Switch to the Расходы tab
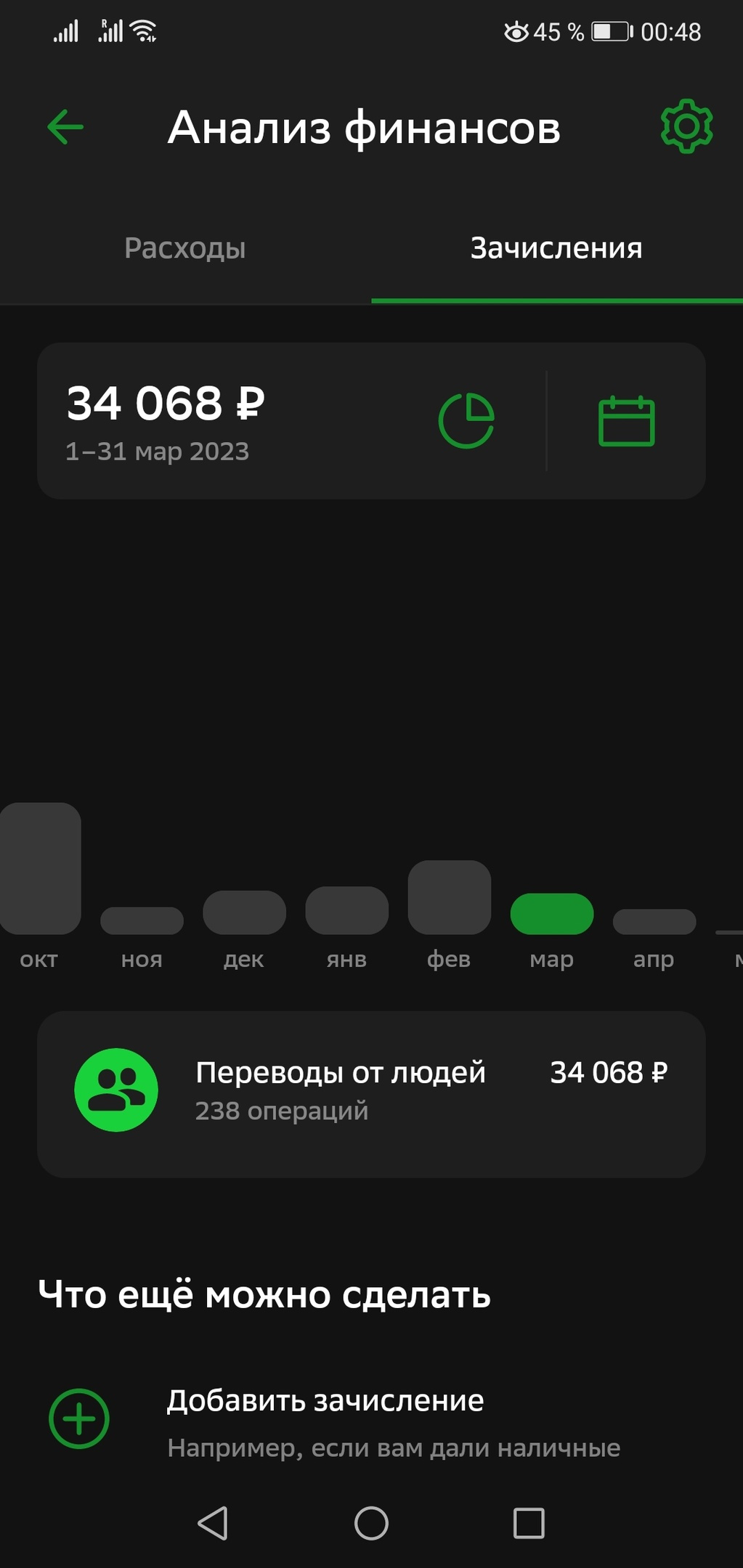 click(185, 248)
